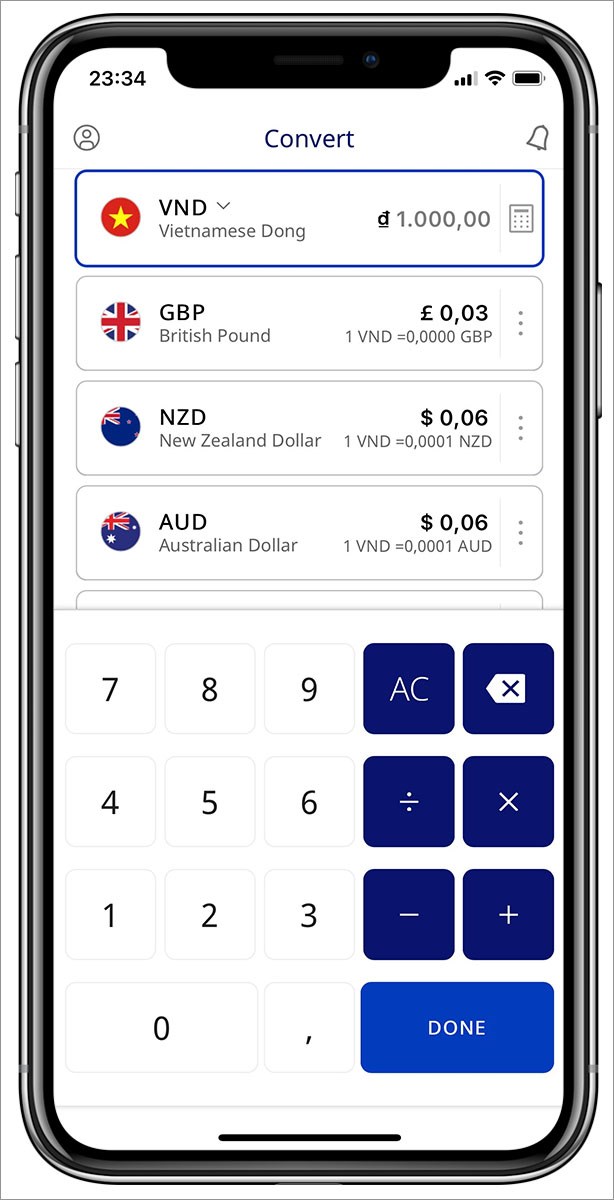Open more options for GBP row
Viewport: 614px width, 1200px height.
click(x=520, y=323)
